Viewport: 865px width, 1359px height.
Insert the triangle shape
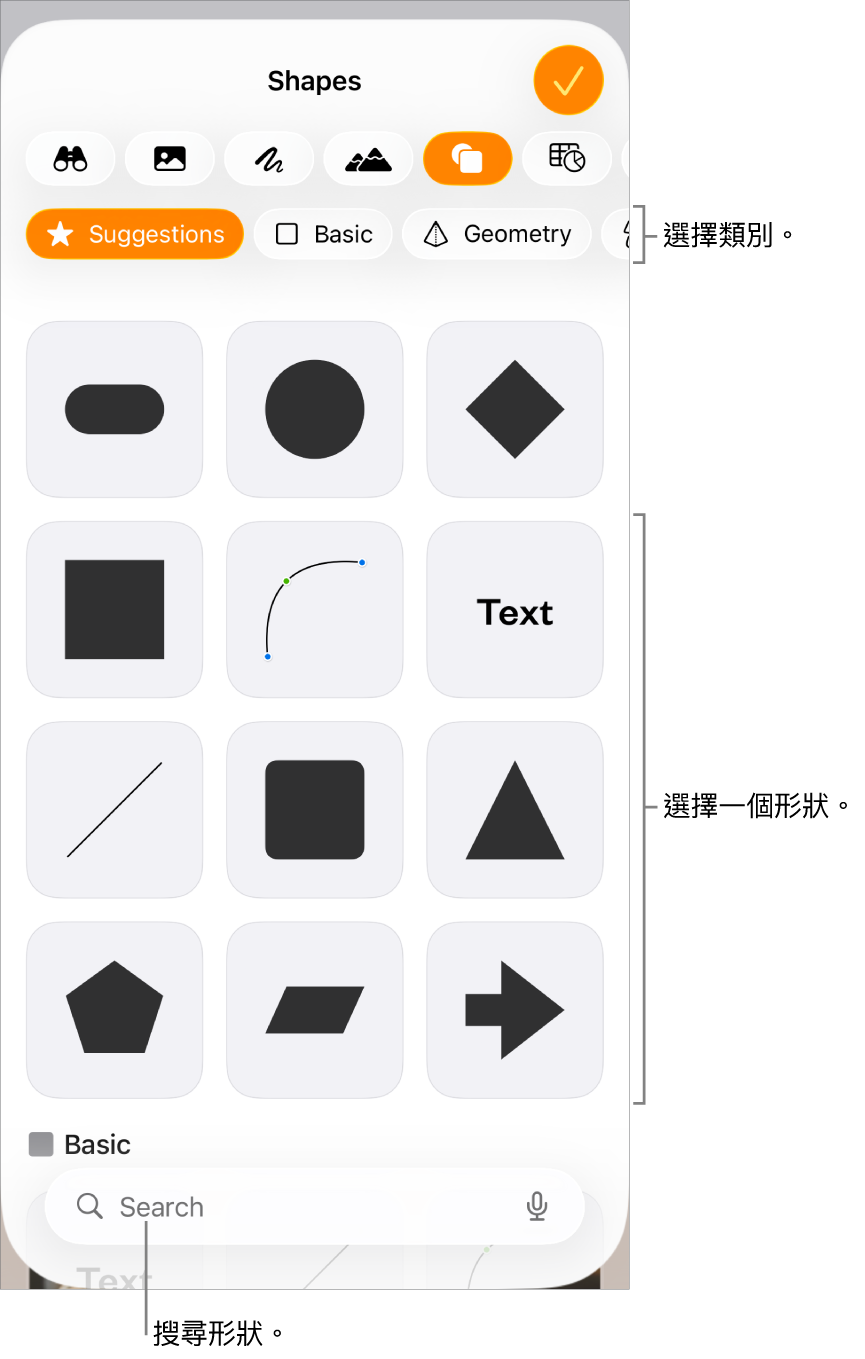point(514,809)
